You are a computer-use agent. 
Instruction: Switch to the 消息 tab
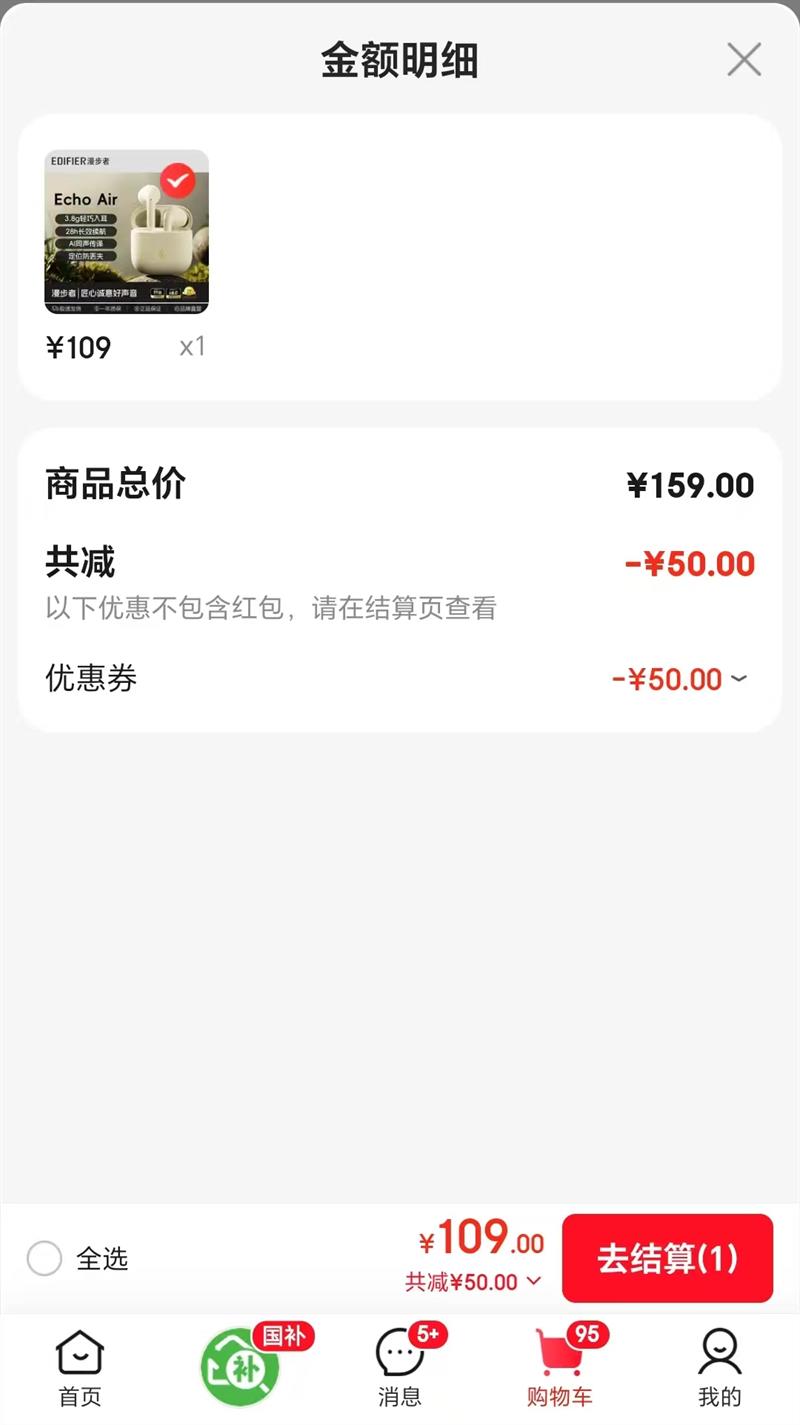pyautogui.click(x=400, y=1368)
